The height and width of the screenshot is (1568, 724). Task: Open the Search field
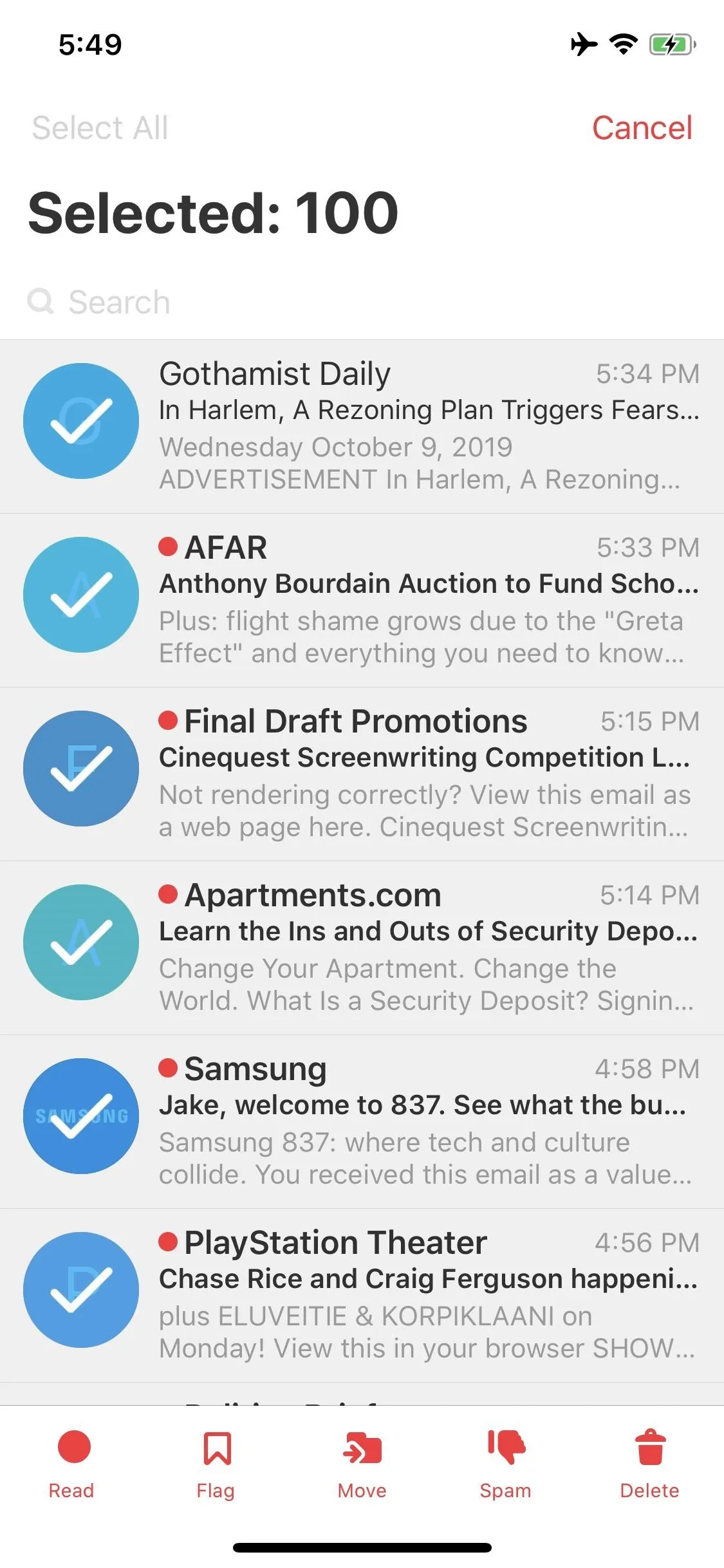362,302
